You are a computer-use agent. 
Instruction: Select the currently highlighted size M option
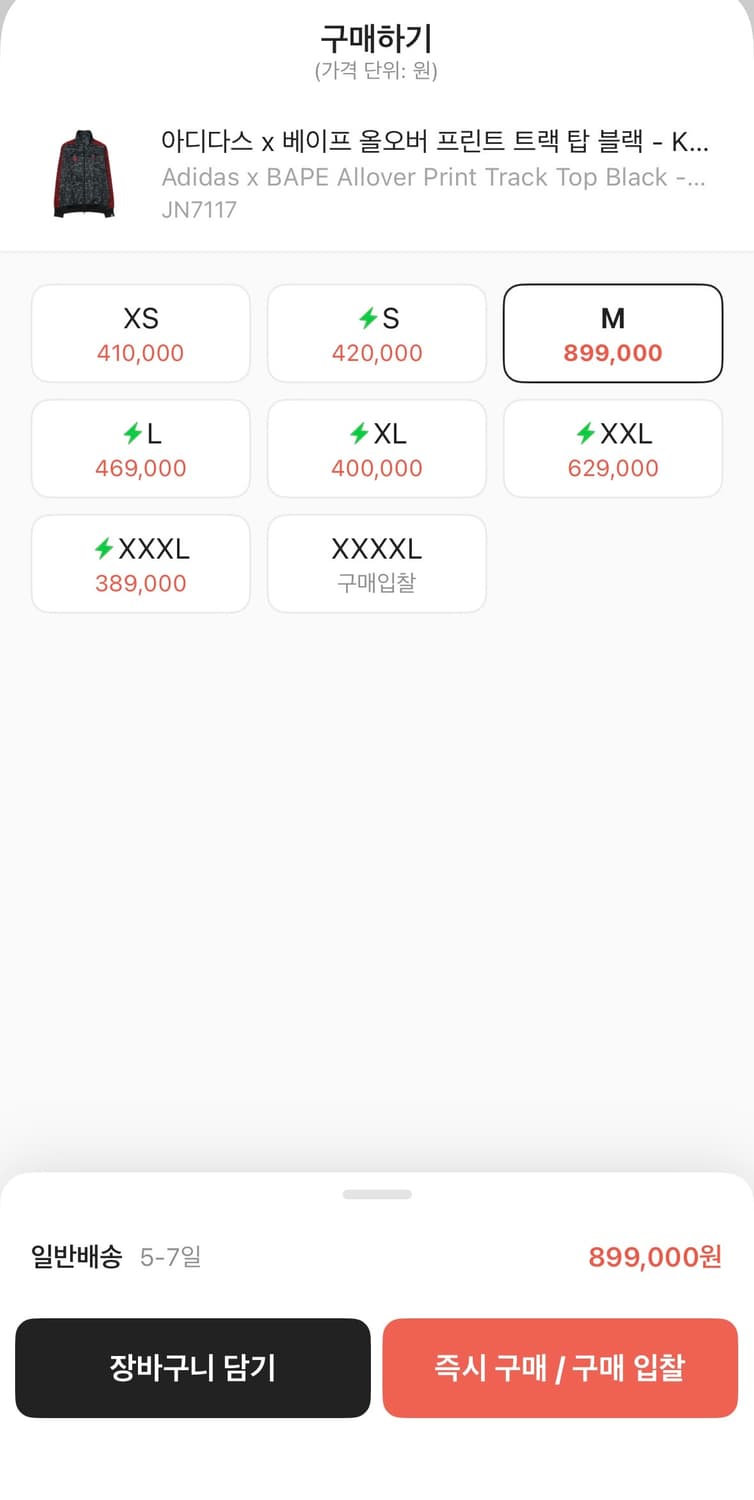(612, 333)
